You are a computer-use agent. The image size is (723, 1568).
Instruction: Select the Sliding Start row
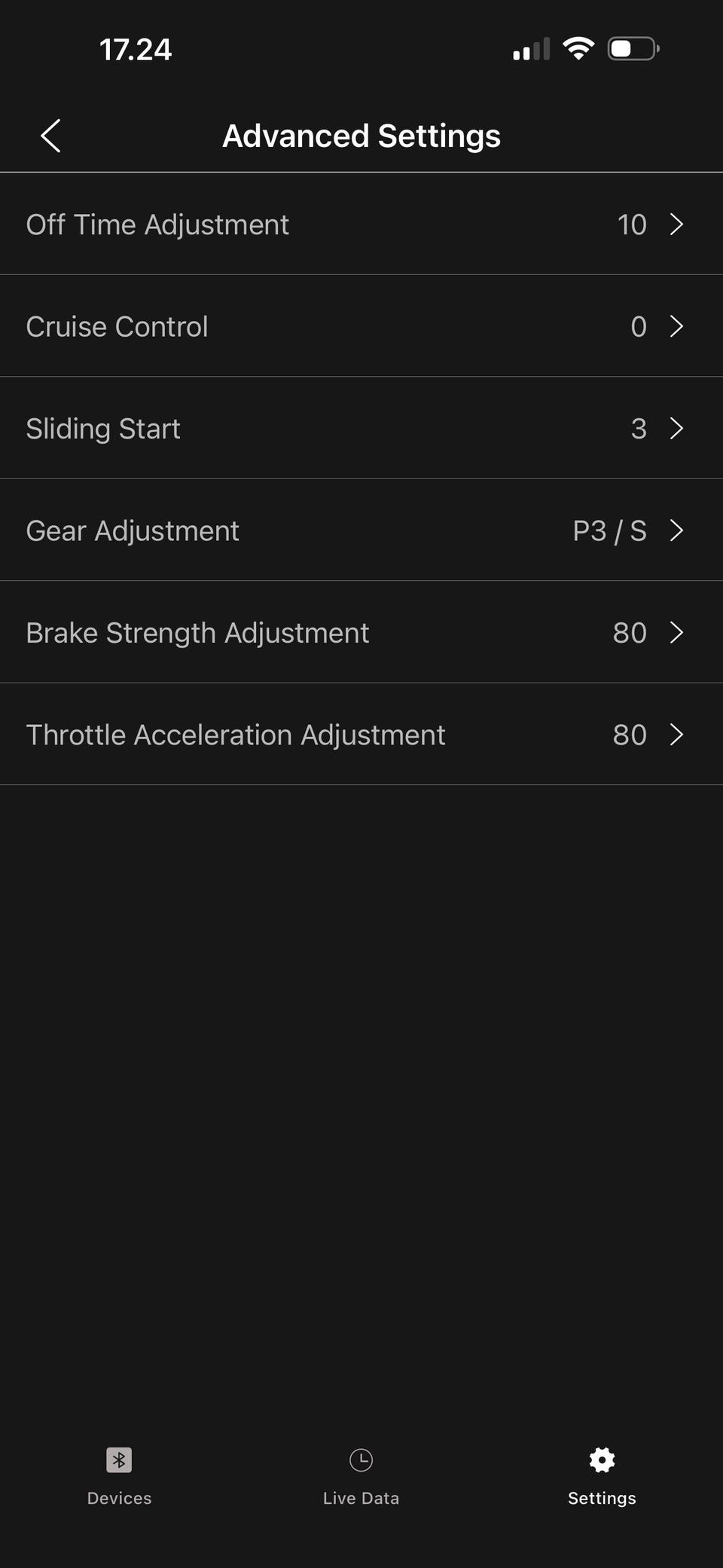361,429
